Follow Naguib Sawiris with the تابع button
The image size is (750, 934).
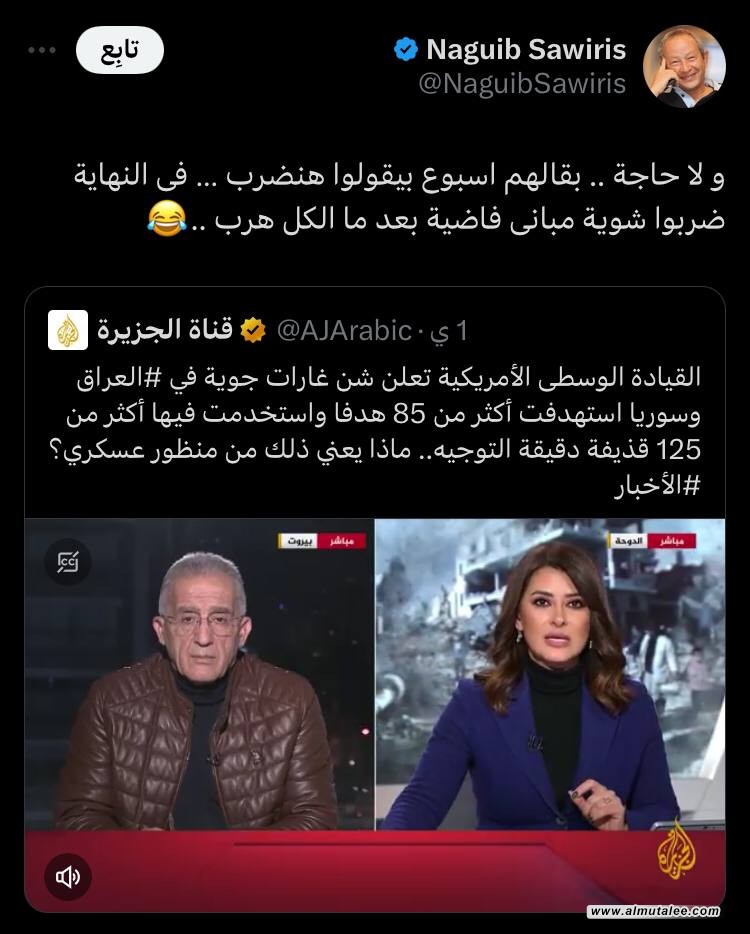tap(120, 50)
